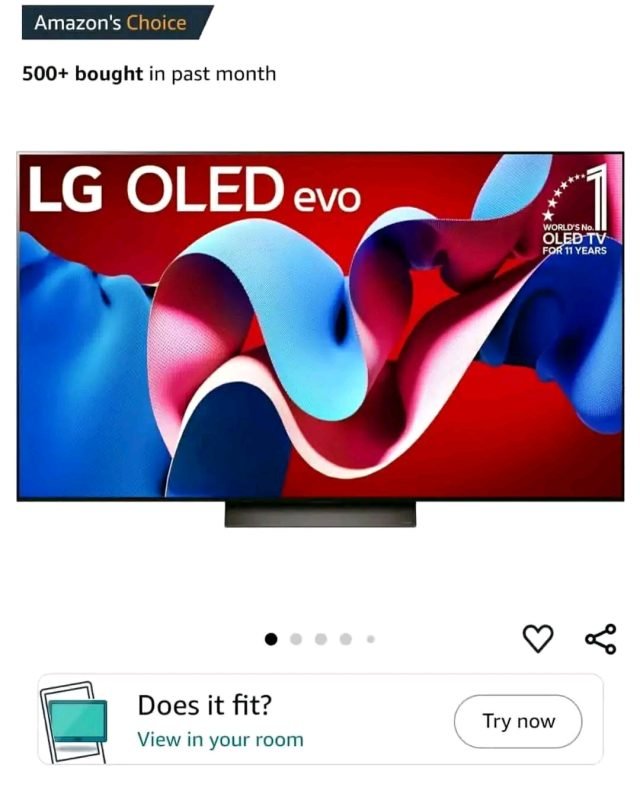
Task: Jump to the second image dot
Action: click(x=296, y=639)
